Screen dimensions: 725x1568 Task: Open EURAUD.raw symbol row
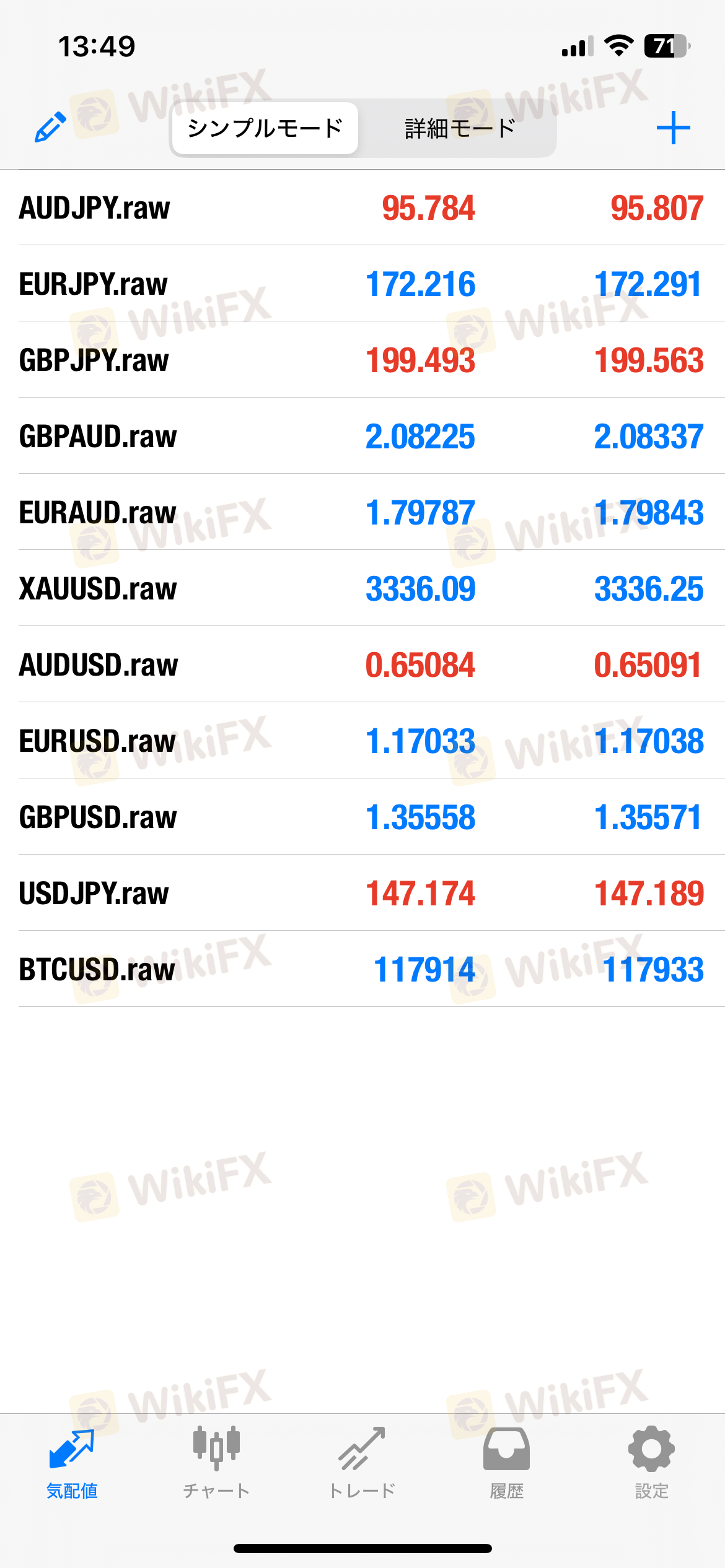tap(362, 513)
